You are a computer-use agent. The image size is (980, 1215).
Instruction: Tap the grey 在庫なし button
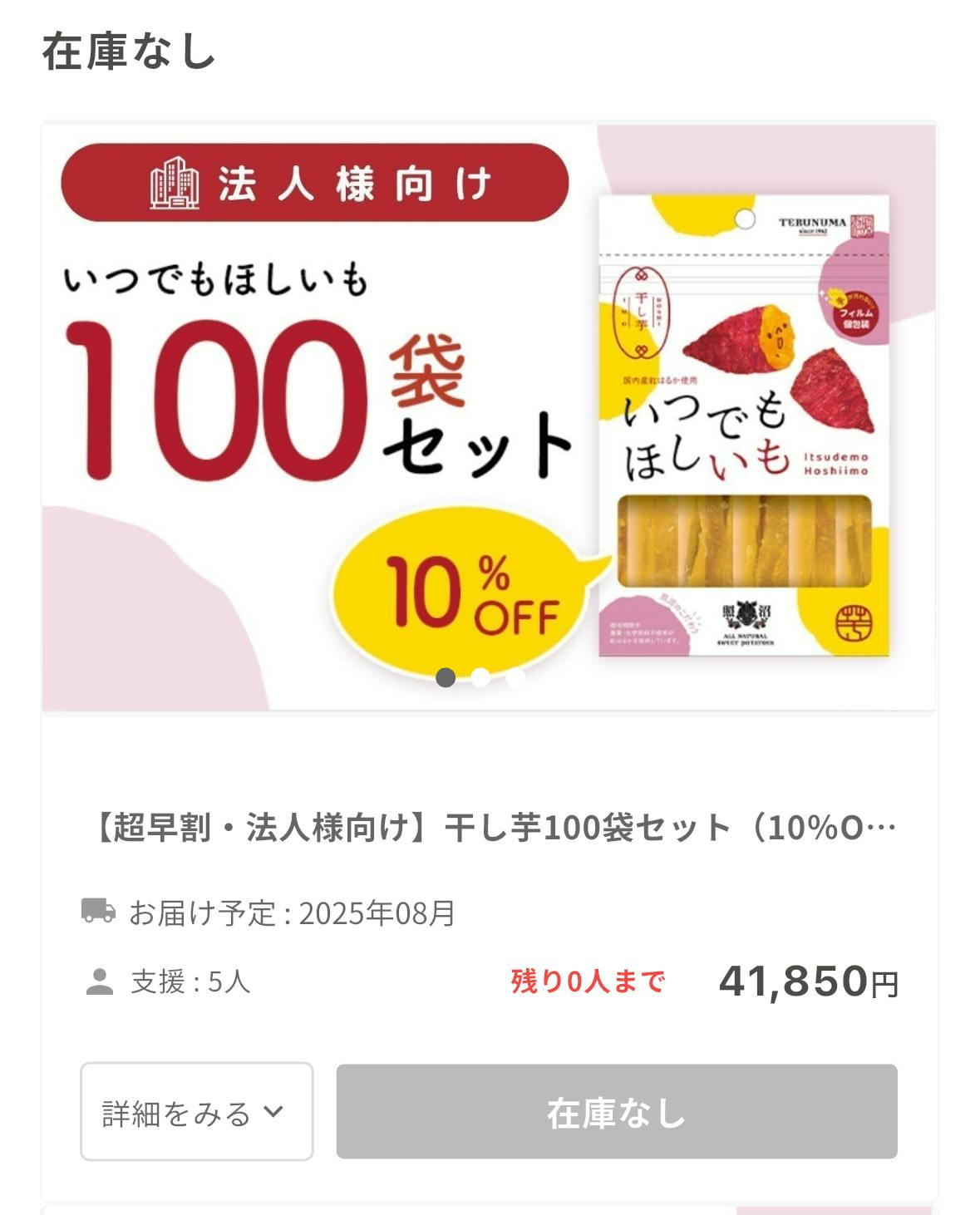(x=616, y=1111)
